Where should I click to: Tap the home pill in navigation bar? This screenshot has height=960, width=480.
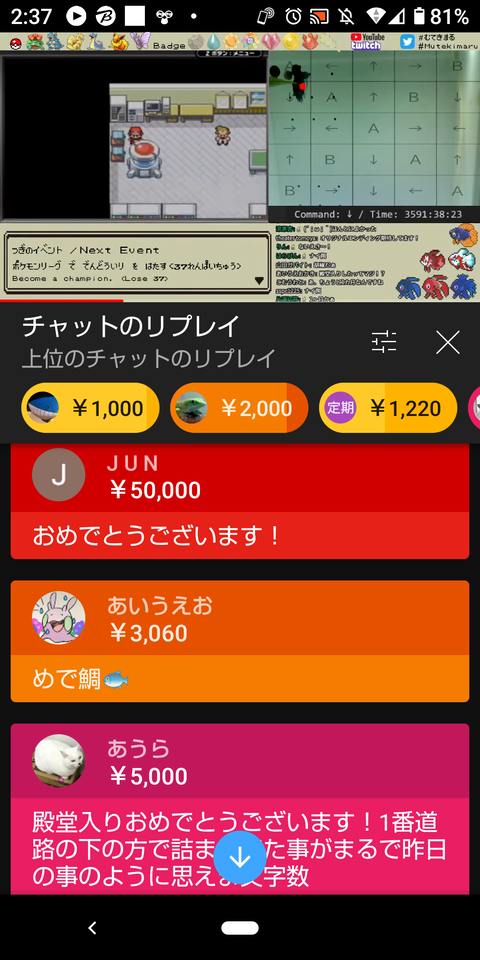point(240,928)
